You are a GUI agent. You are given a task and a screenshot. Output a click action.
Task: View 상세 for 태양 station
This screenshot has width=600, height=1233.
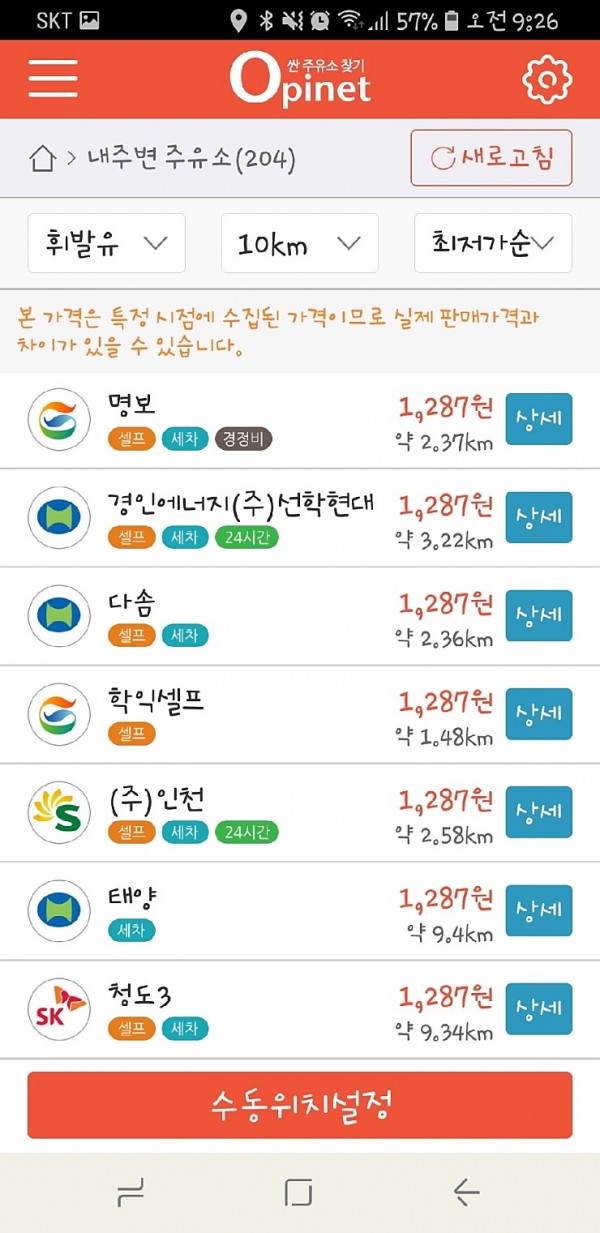click(x=539, y=910)
